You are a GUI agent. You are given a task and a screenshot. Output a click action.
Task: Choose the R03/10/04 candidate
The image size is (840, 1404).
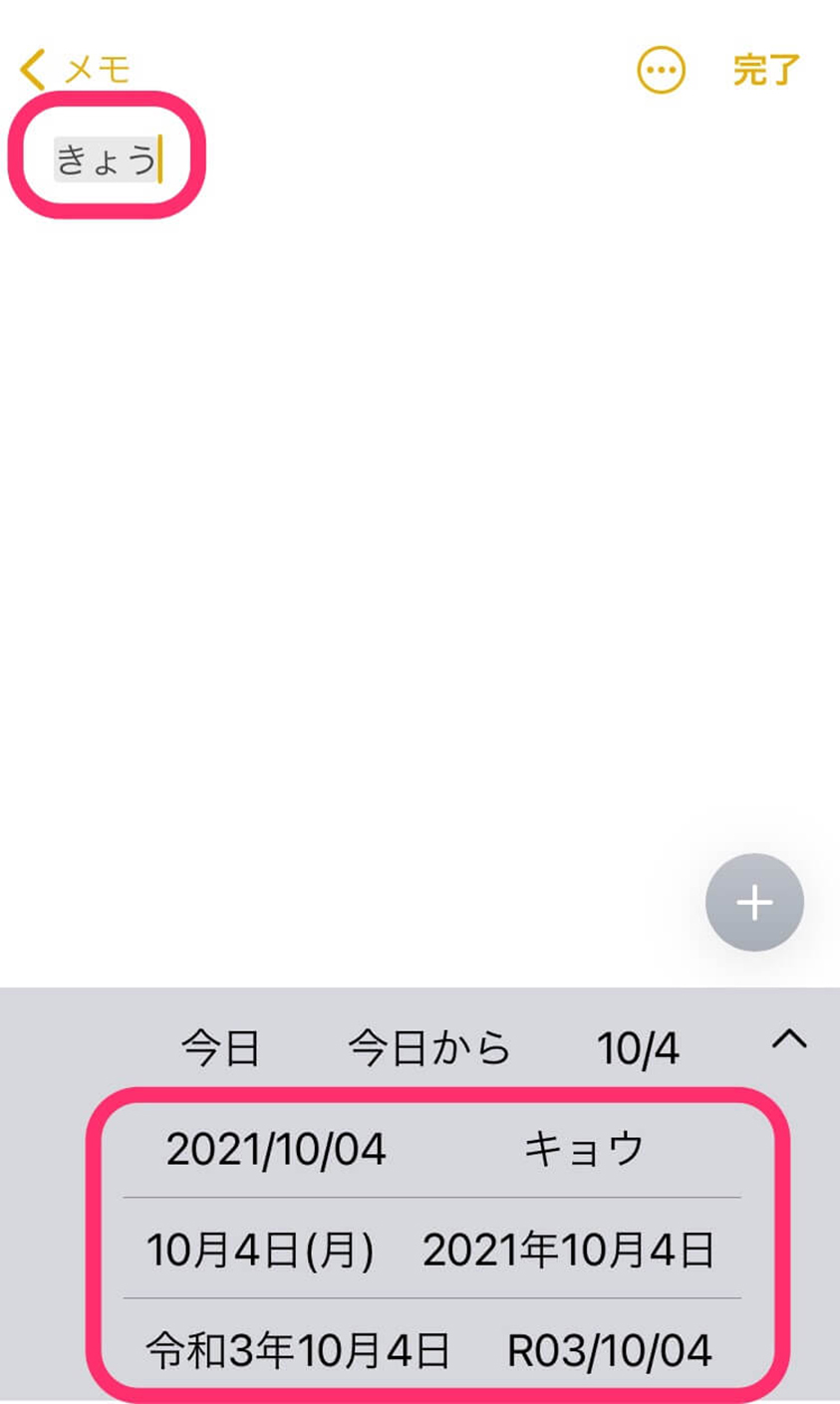[x=610, y=1351]
